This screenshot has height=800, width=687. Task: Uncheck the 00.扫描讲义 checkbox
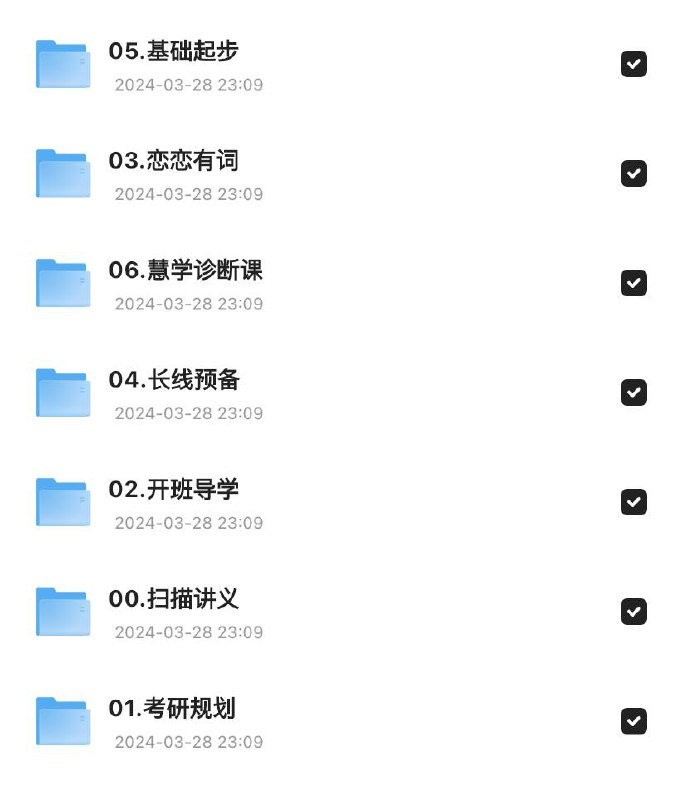(633, 612)
